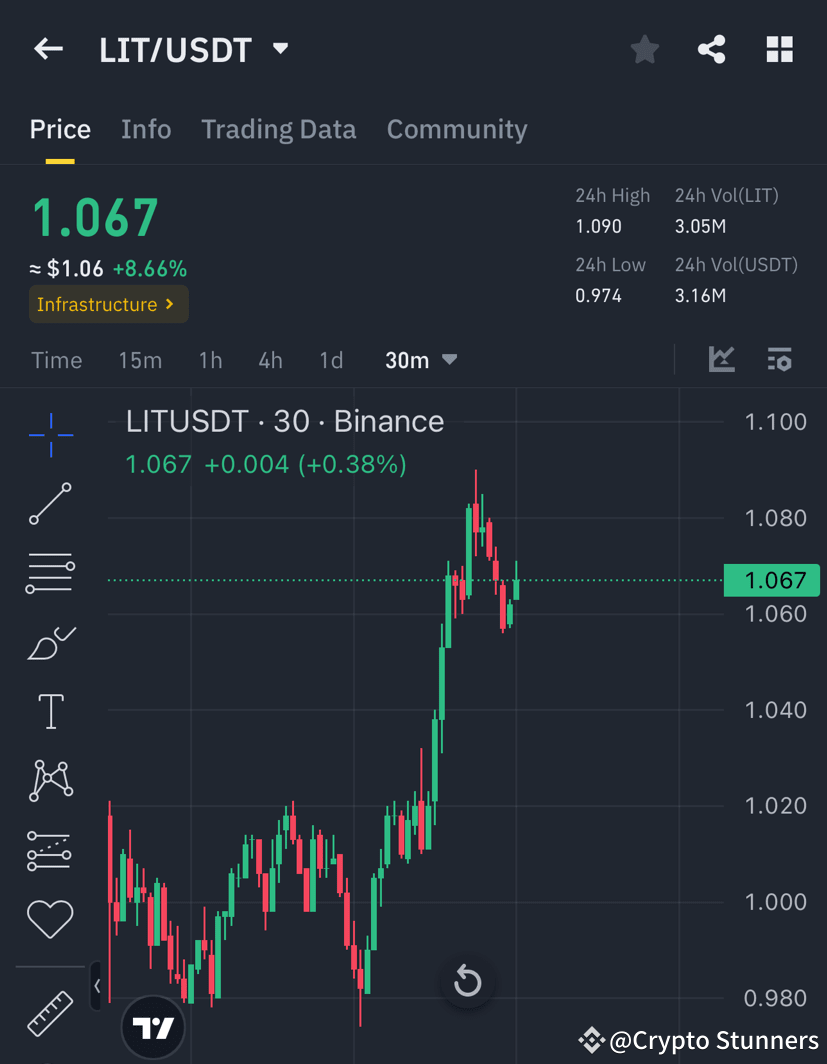Toggle LIT/USDT as a favorite pair
This screenshot has width=827, height=1064.
pyautogui.click(x=644, y=48)
